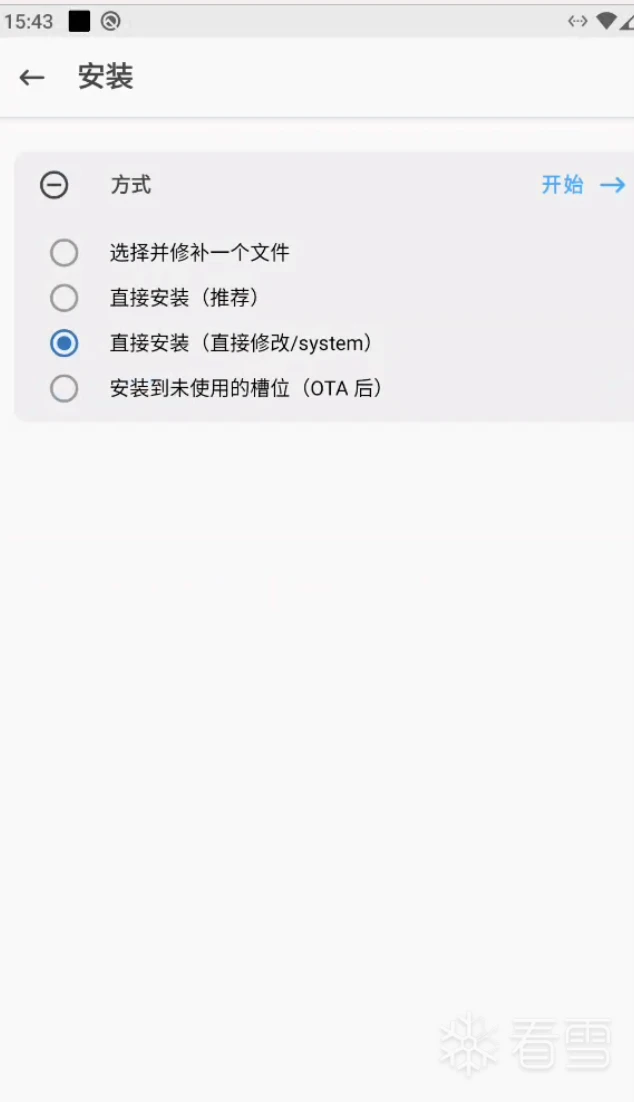The height and width of the screenshot is (1102, 634).
Task: Choose 直接安装（推荐）
Action: [64, 298]
